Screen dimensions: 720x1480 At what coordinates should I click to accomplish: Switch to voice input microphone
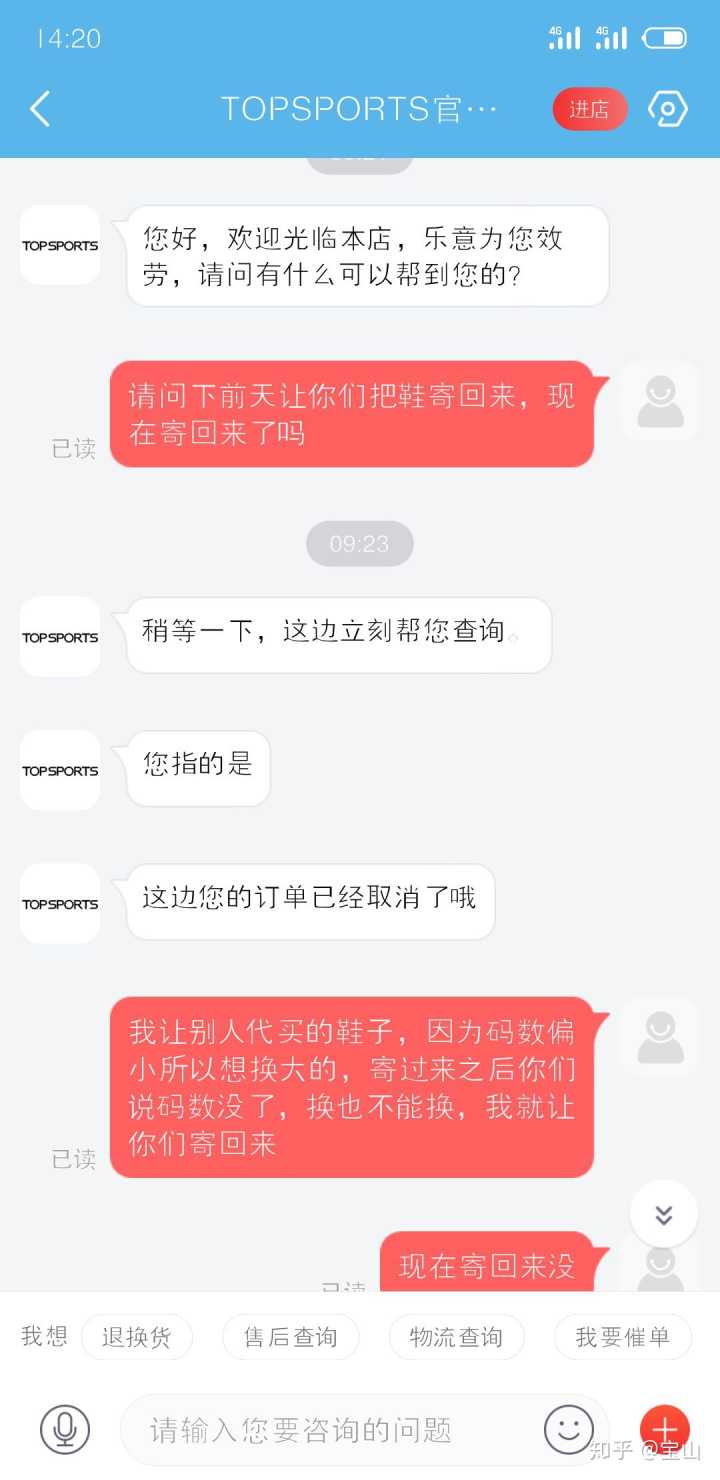[65, 1429]
